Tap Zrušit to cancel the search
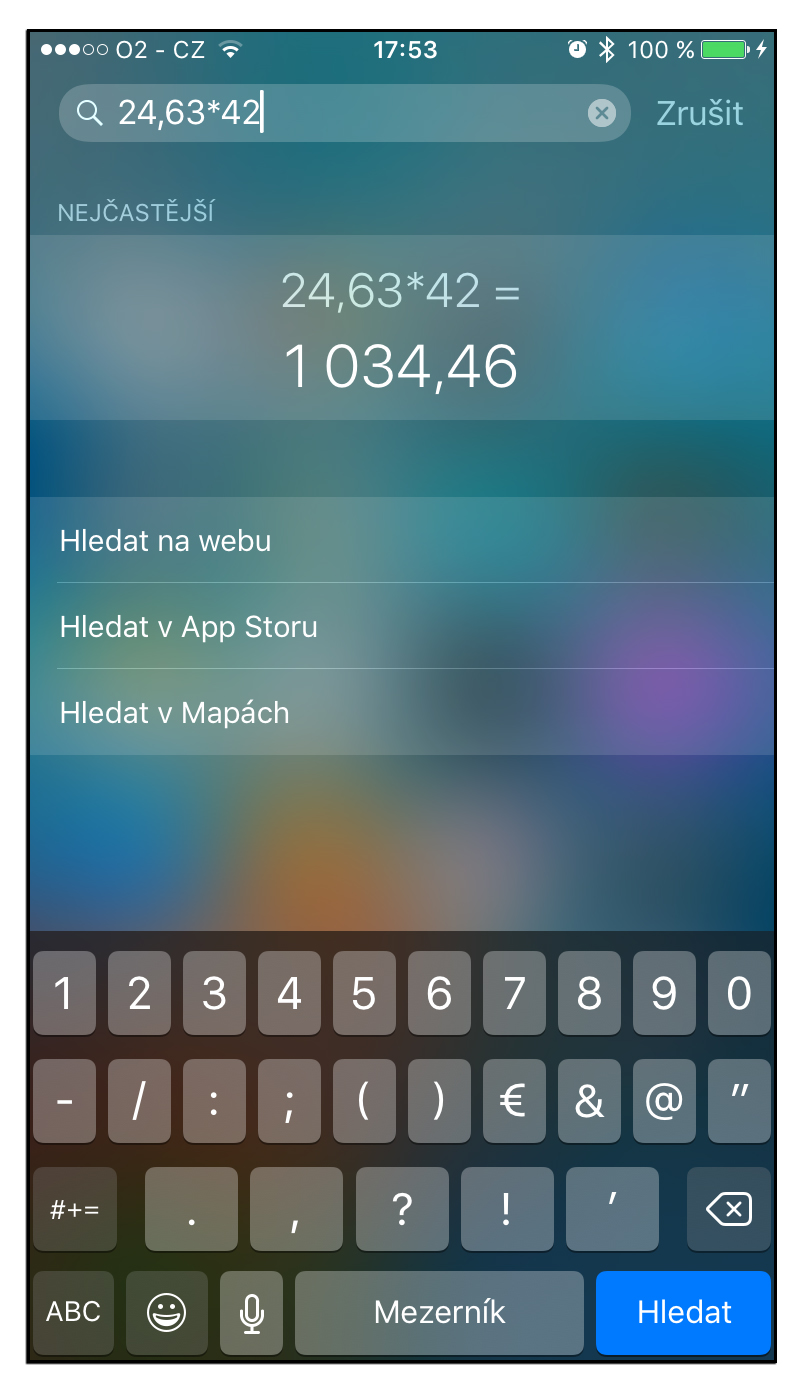 (699, 113)
